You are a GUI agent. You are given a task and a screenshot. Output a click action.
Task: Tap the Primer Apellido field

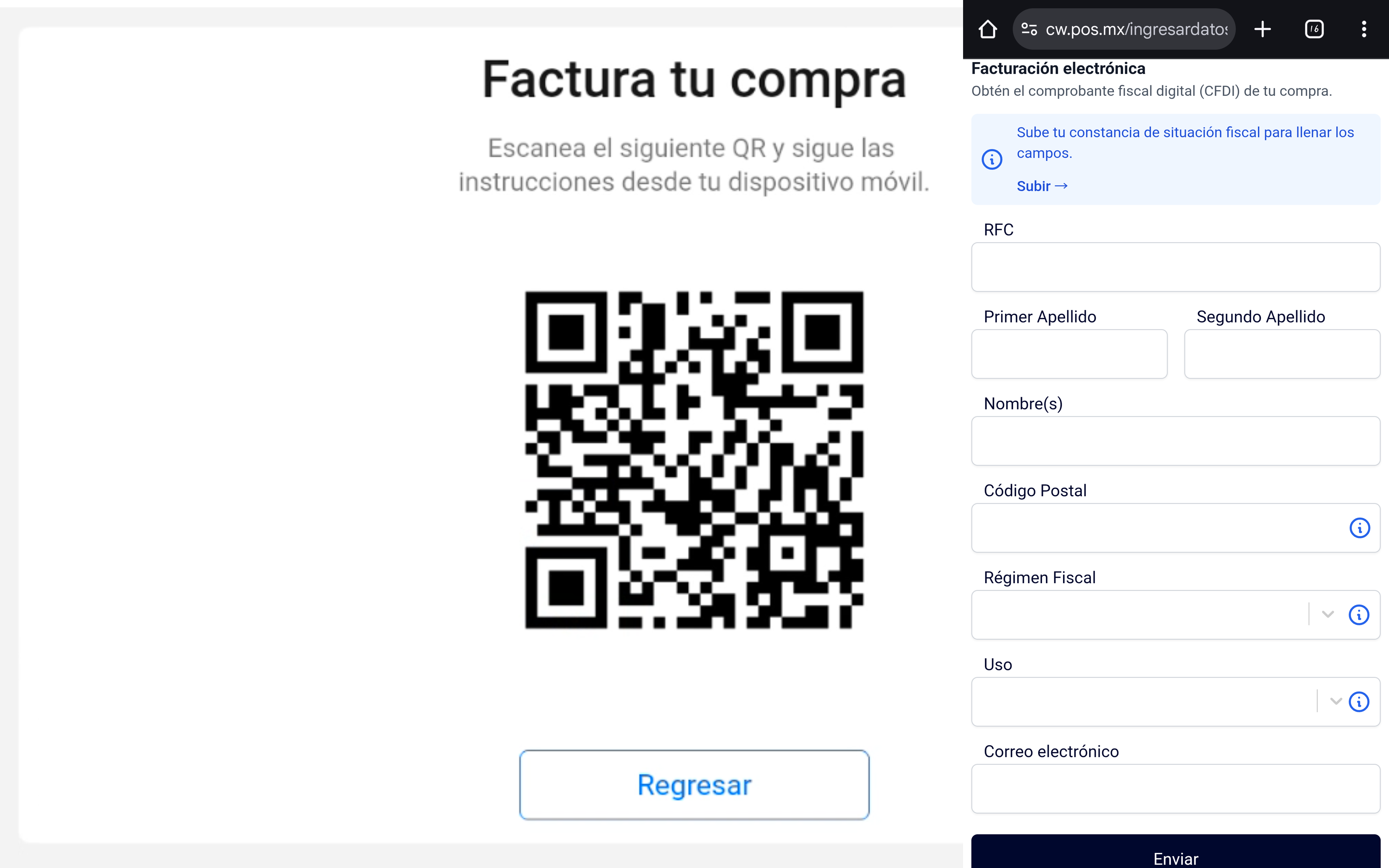[x=1069, y=354]
